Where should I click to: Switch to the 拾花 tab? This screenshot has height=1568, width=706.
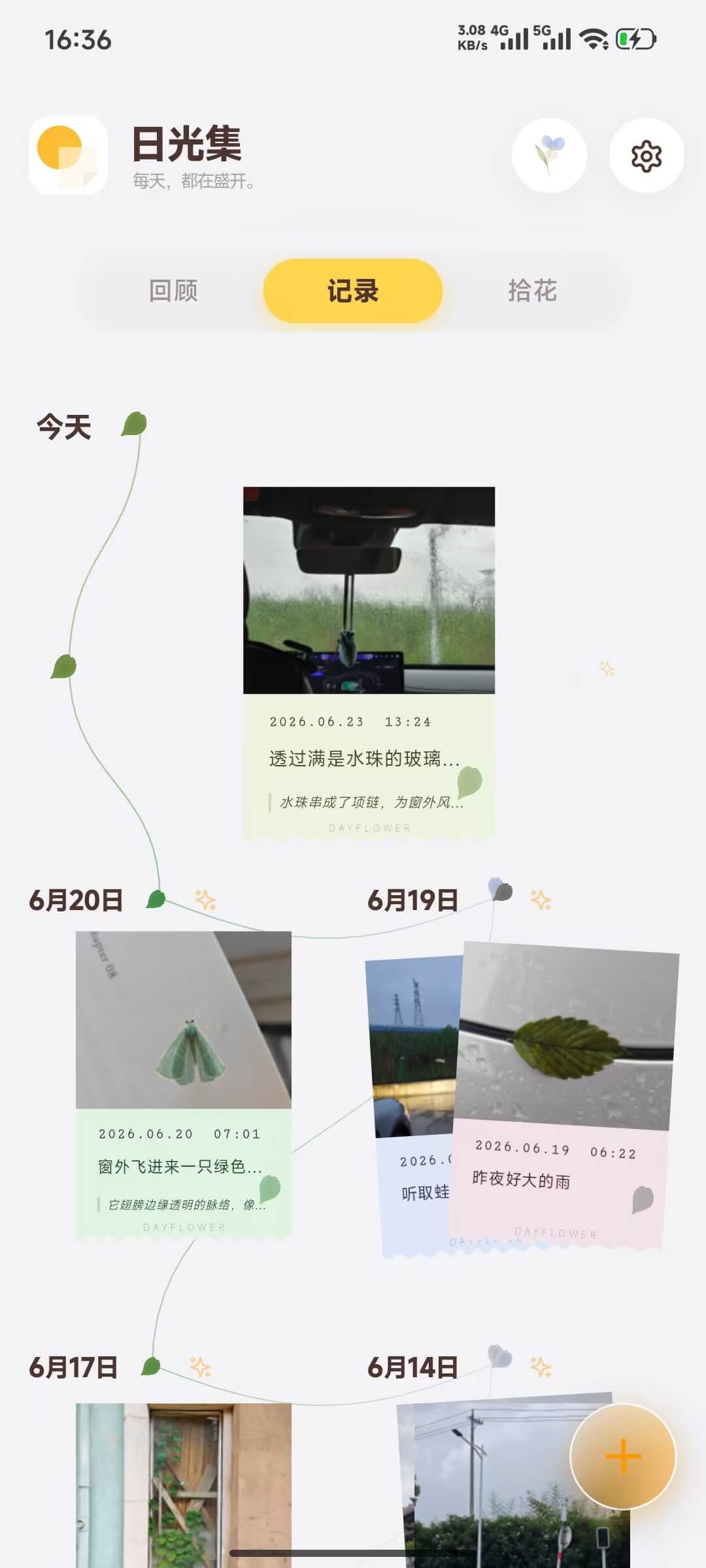[x=533, y=291]
